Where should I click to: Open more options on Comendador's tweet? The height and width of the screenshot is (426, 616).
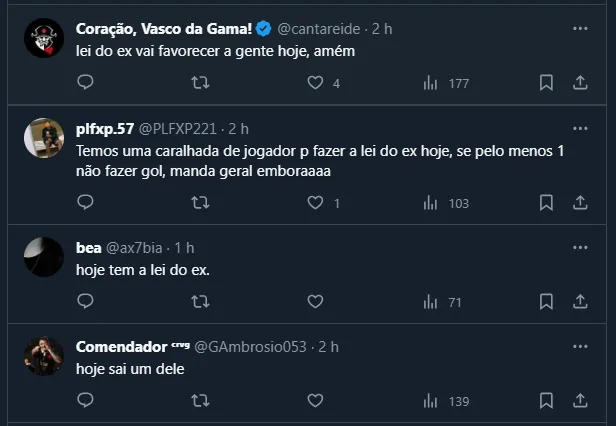point(580,346)
